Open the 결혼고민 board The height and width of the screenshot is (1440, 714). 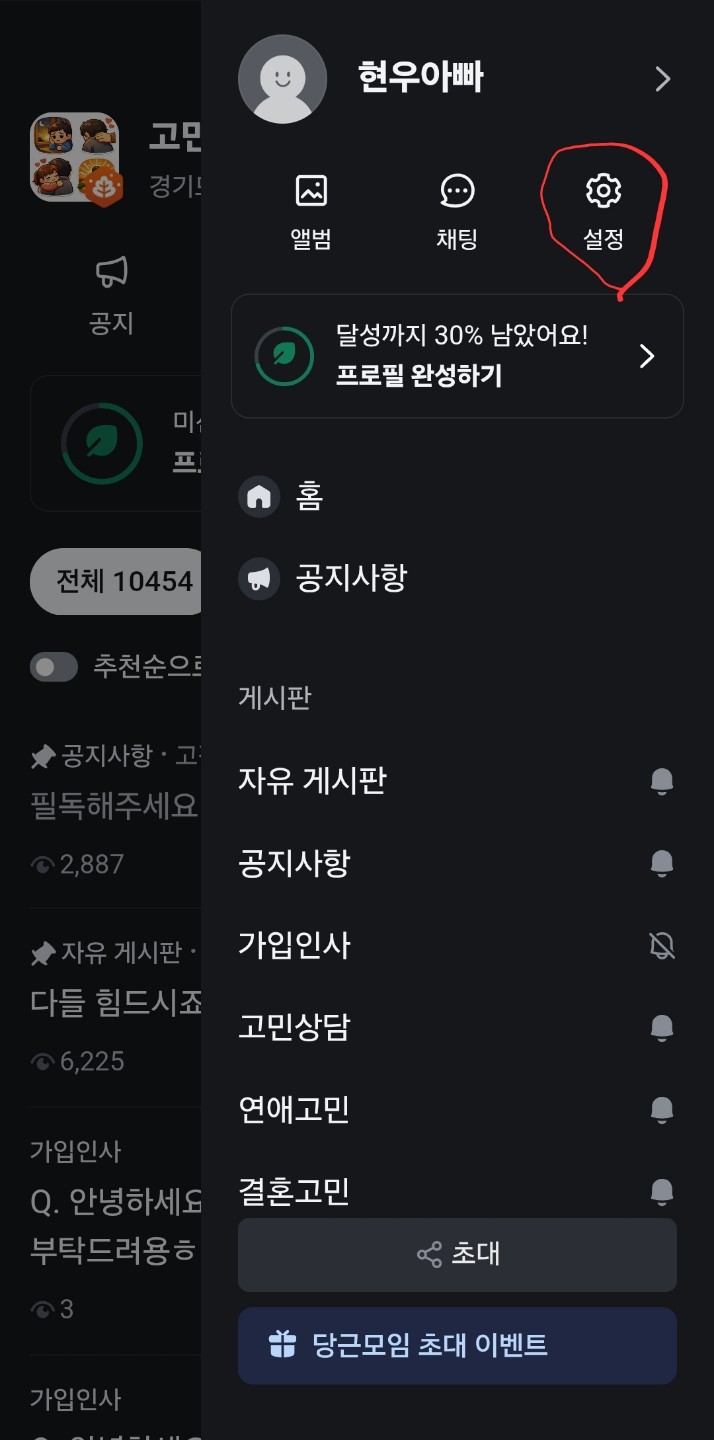coord(294,1190)
